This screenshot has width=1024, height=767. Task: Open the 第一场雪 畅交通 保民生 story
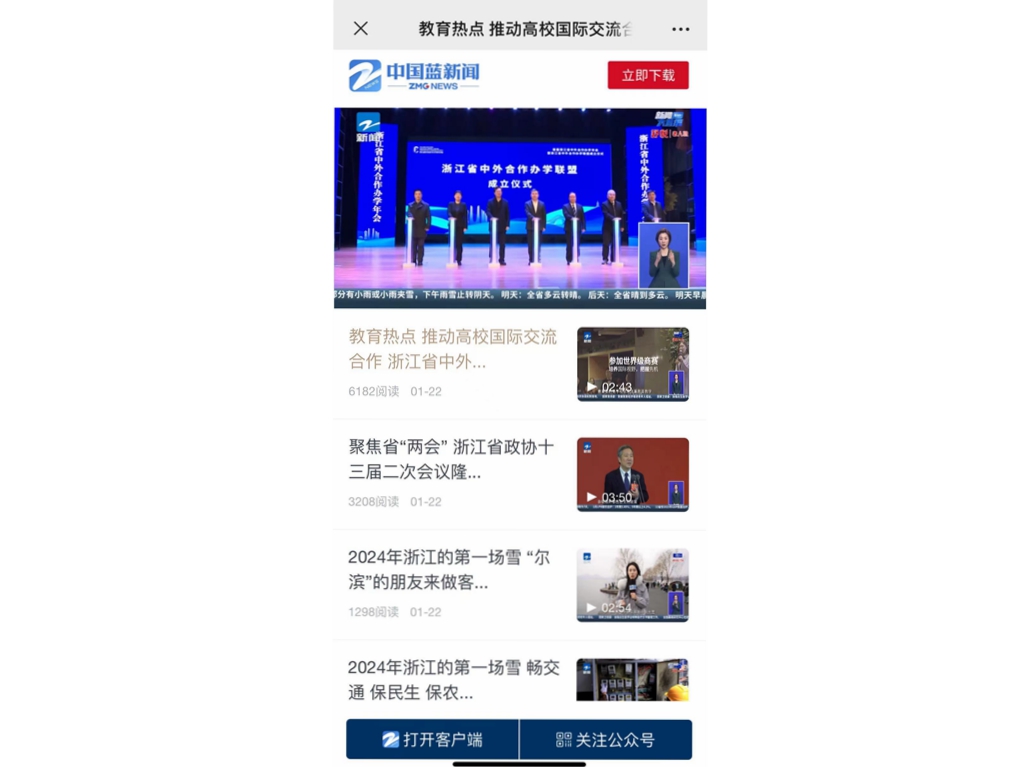pos(453,679)
